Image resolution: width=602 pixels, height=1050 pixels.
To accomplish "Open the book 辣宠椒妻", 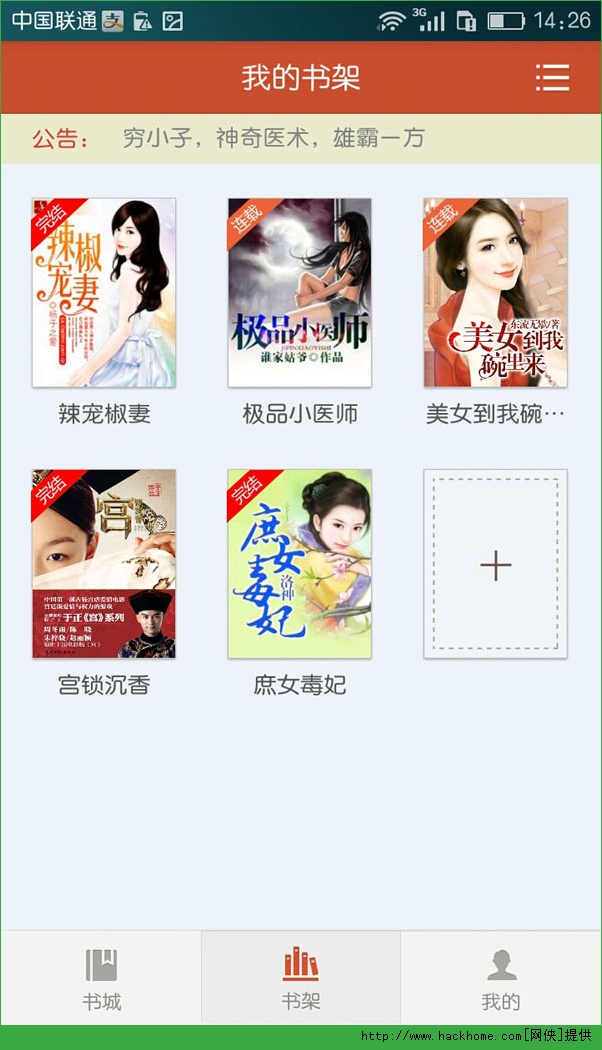I will (x=104, y=293).
